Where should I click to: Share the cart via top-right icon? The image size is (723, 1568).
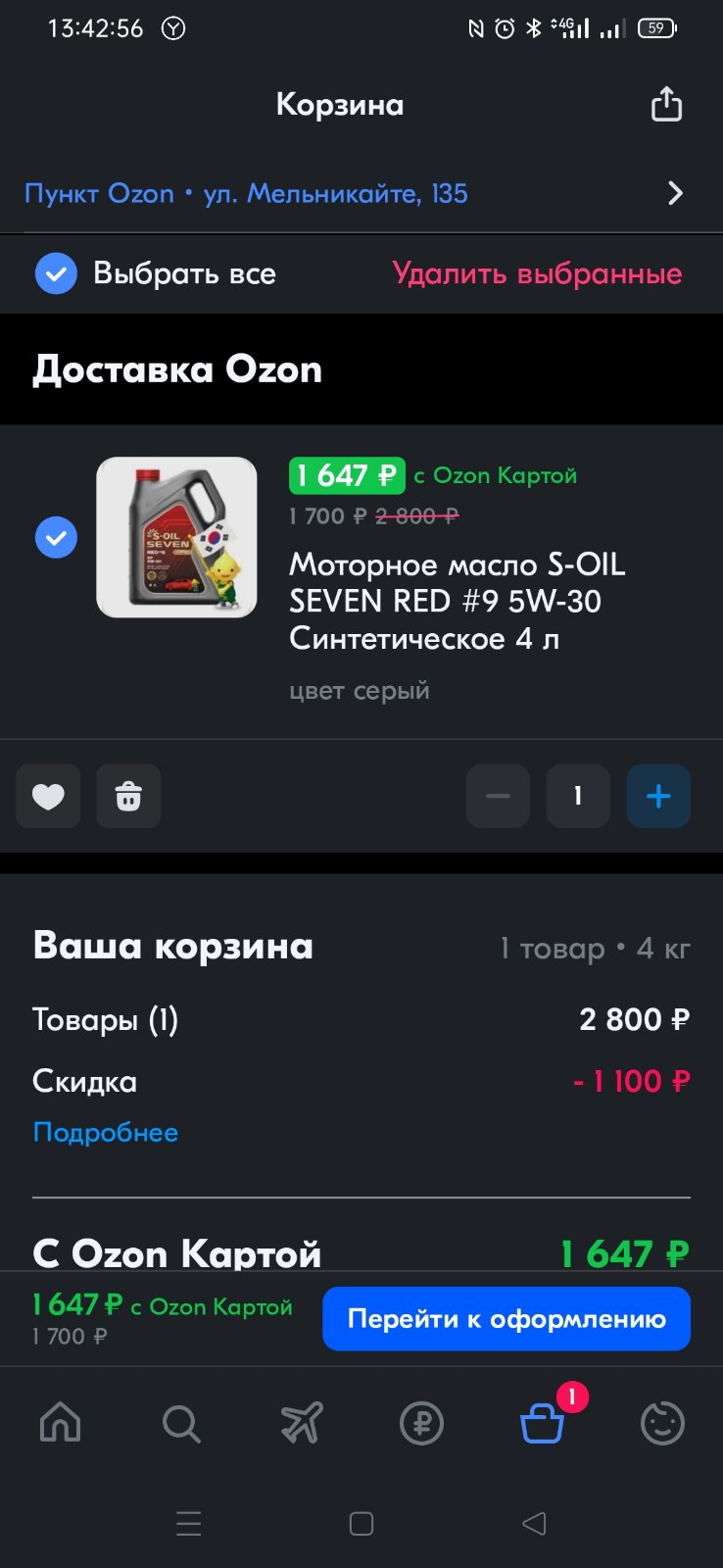point(666,104)
